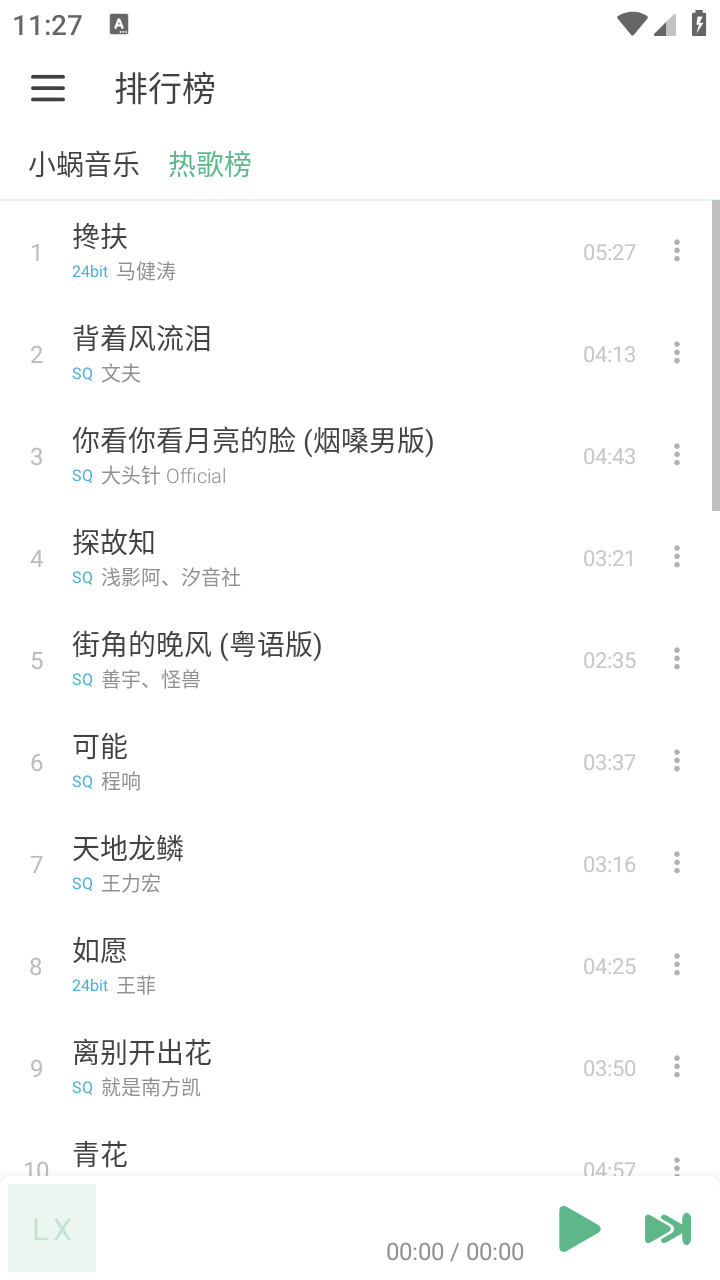Switch to the 小蜗音乐 source tab
This screenshot has width=720, height=1280.
(x=84, y=164)
